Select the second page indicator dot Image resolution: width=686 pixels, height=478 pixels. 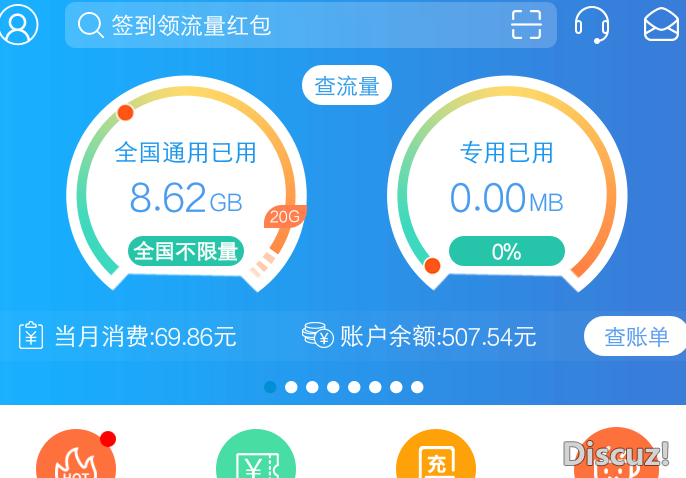(x=291, y=387)
